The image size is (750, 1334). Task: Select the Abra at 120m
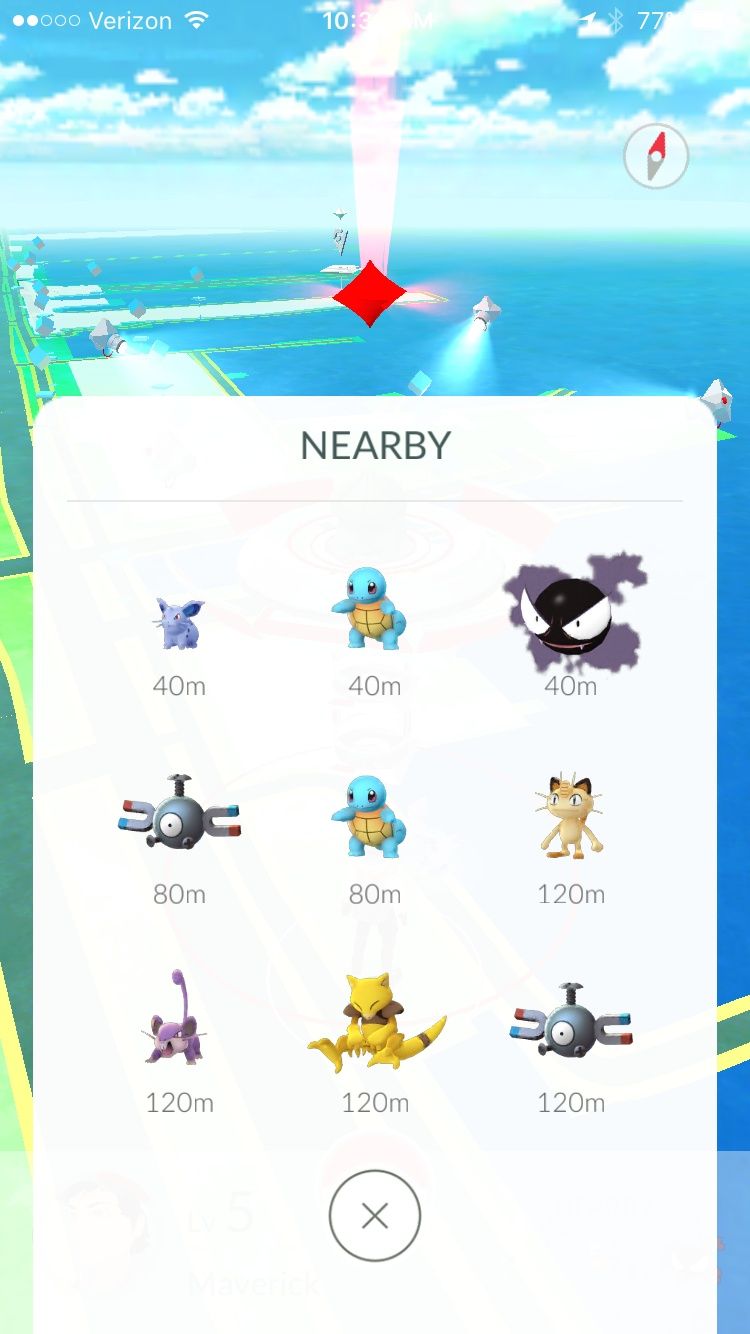[x=375, y=1022]
